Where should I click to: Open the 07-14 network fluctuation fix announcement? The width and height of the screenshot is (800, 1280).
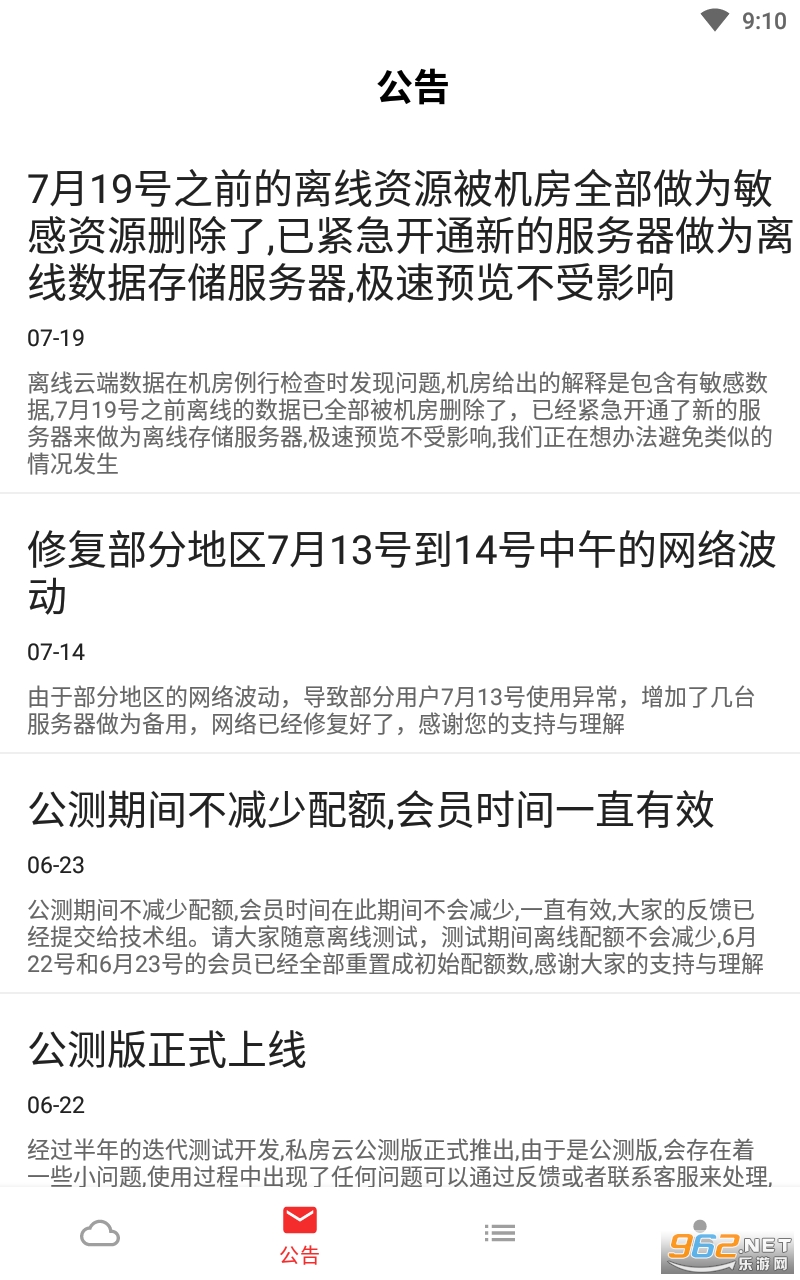400,624
